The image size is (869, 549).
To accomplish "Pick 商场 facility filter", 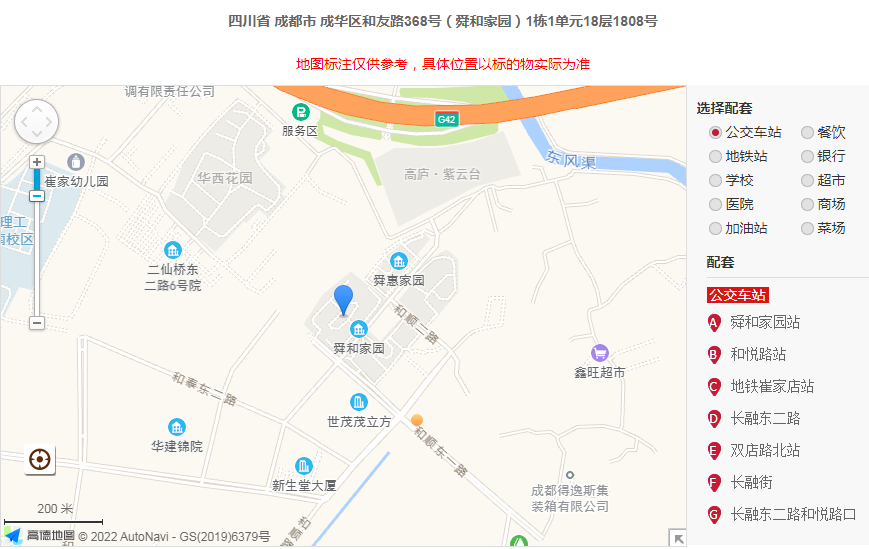I will (807, 204).
